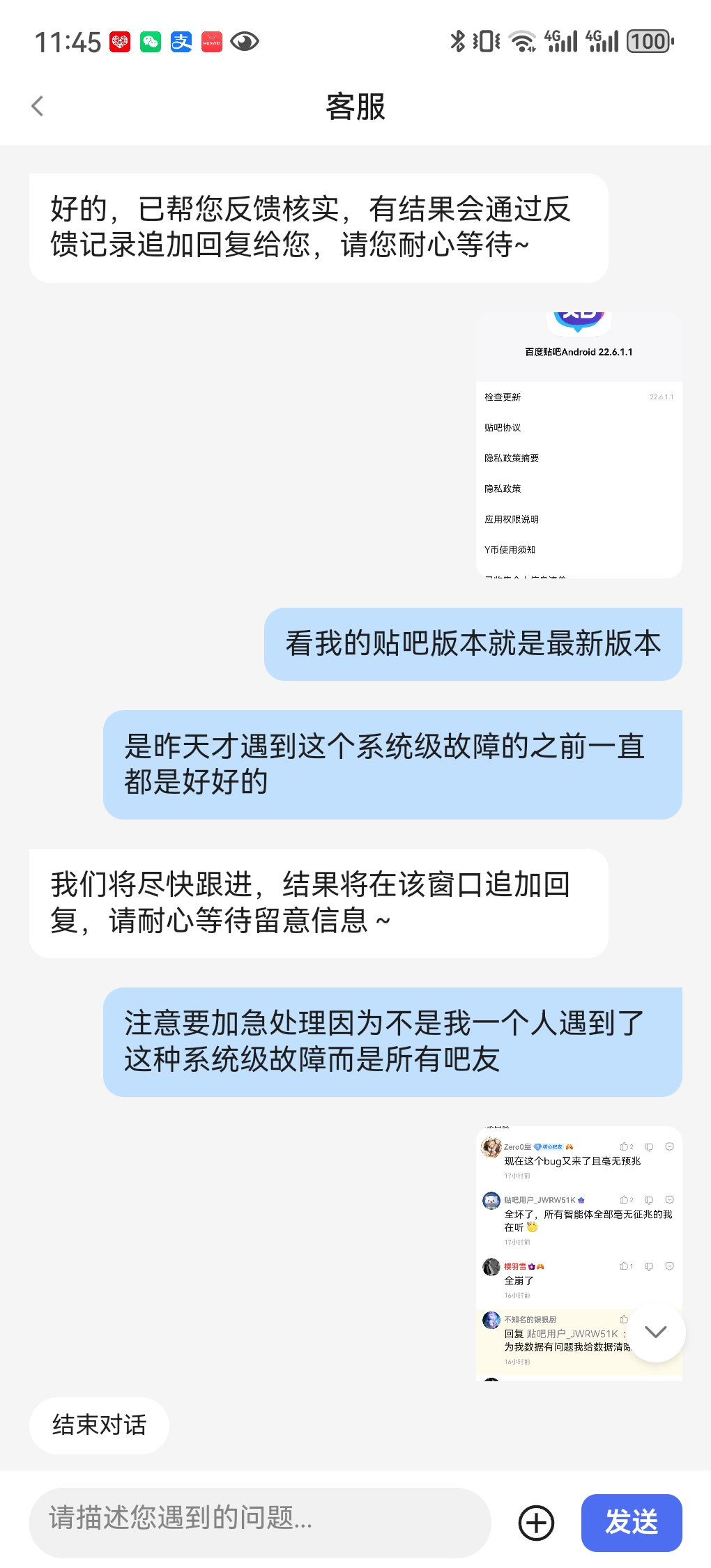Tap 结束对话 to end the conversation
The height and width of the screenshot is (1568, 711).
pos(99,1424)
